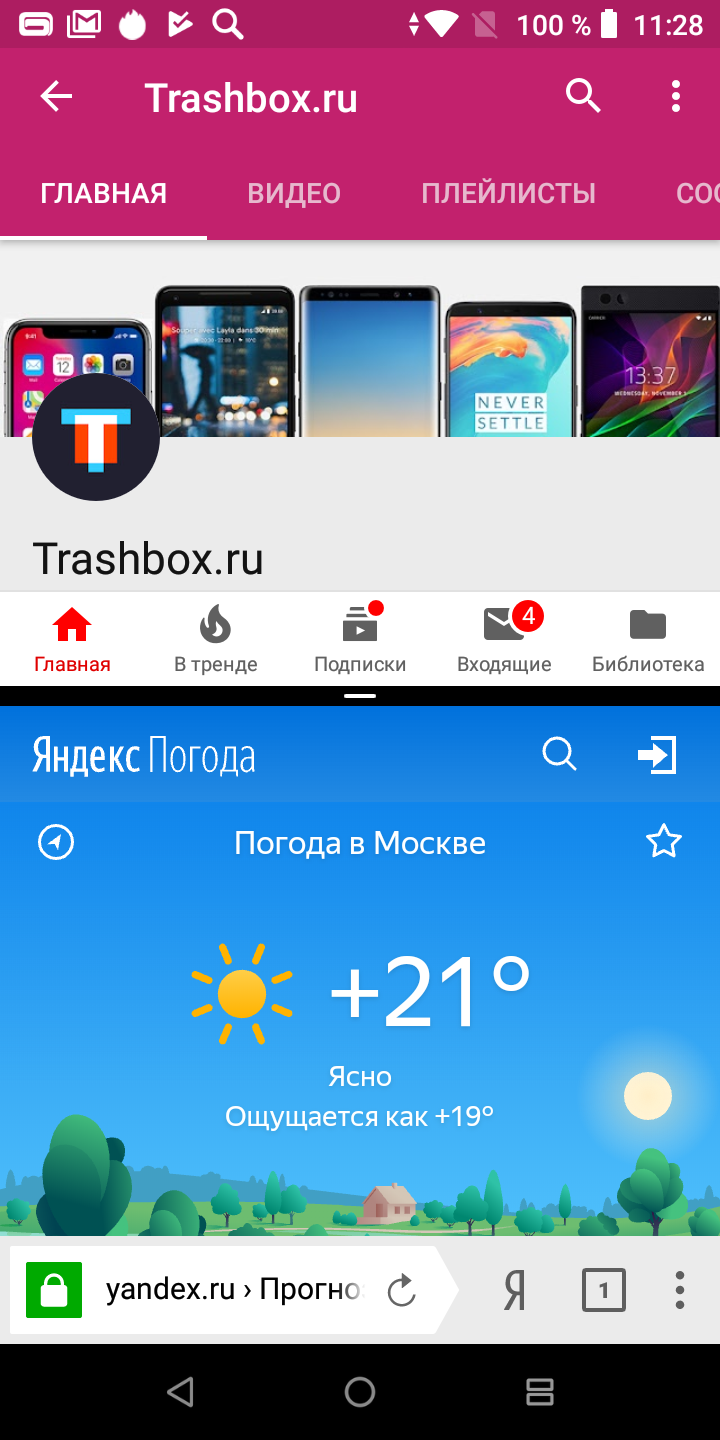Open the YouTube overflow menu
The image size is (720, 1440).
(676, 96)
